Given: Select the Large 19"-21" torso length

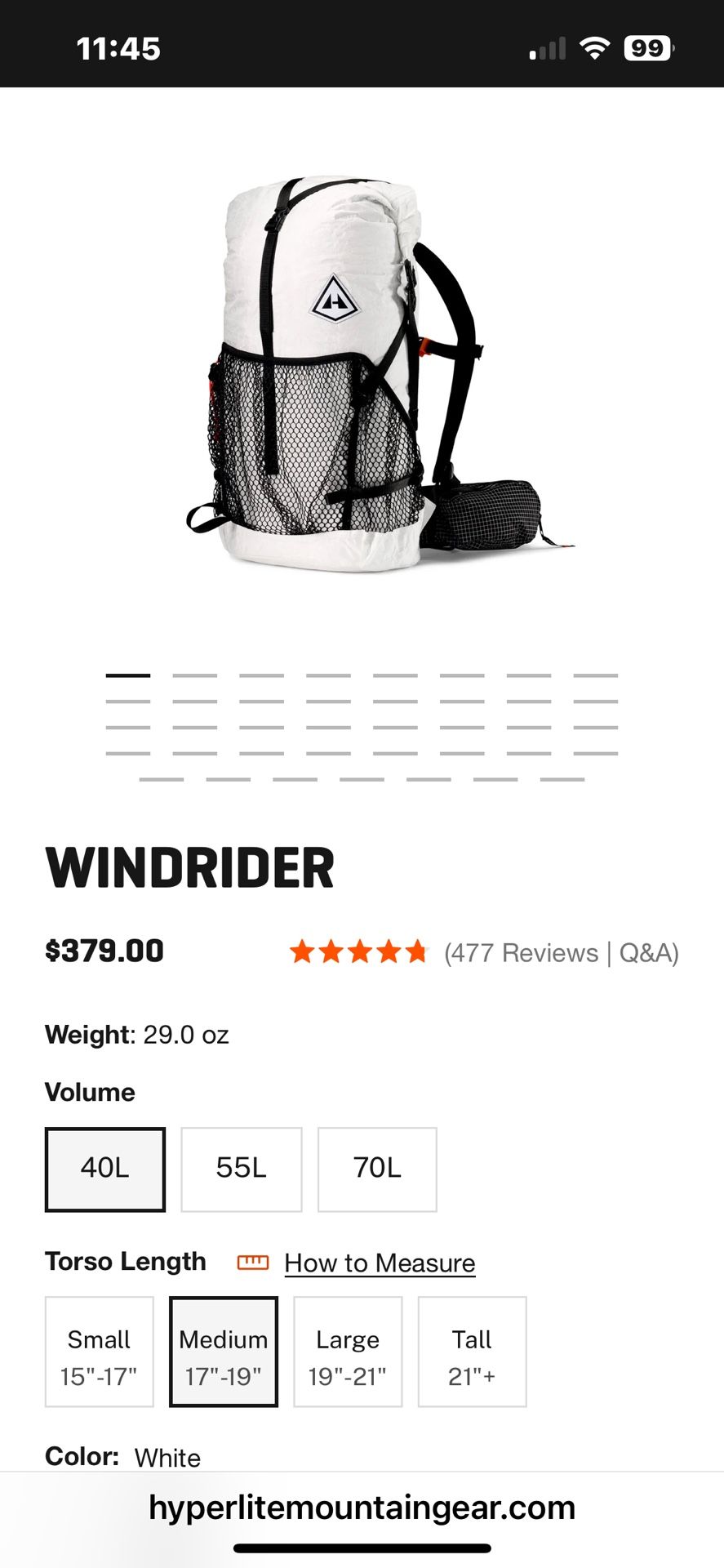Looking at the screenshot, I should [348, 1352].
